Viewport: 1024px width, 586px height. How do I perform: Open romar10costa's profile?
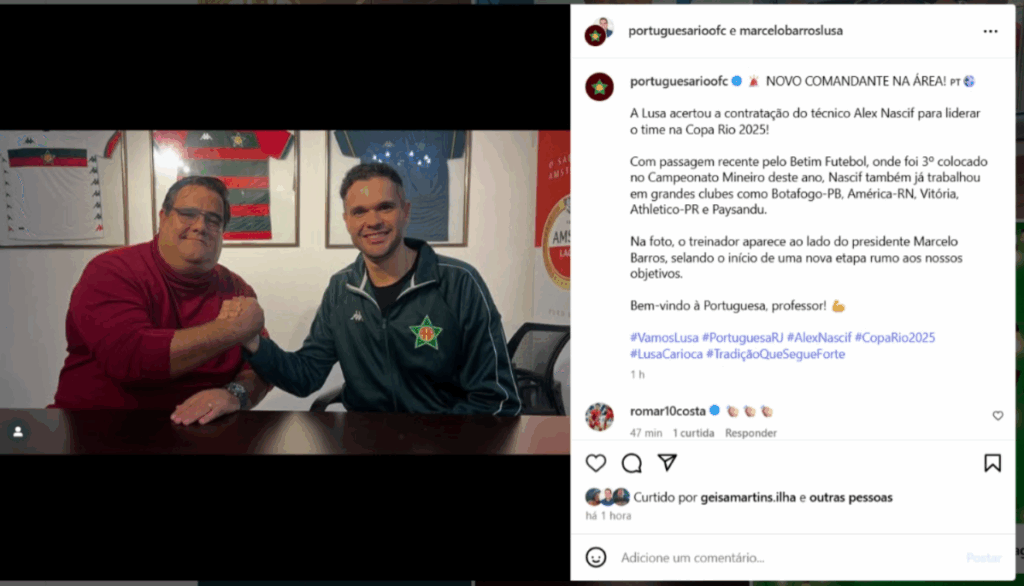tap(667, 411)
